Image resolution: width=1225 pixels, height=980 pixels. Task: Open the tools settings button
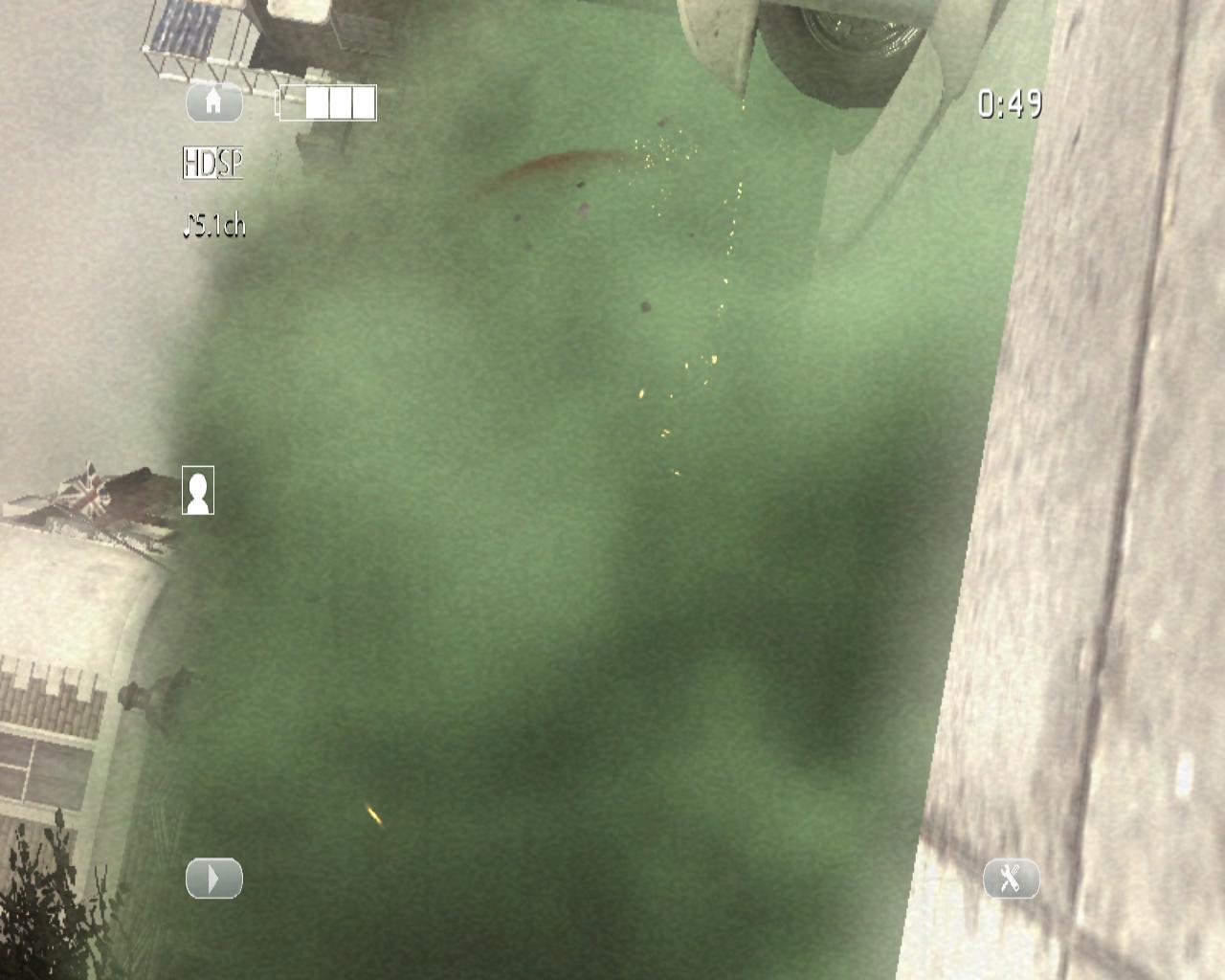coord(1011,879)
